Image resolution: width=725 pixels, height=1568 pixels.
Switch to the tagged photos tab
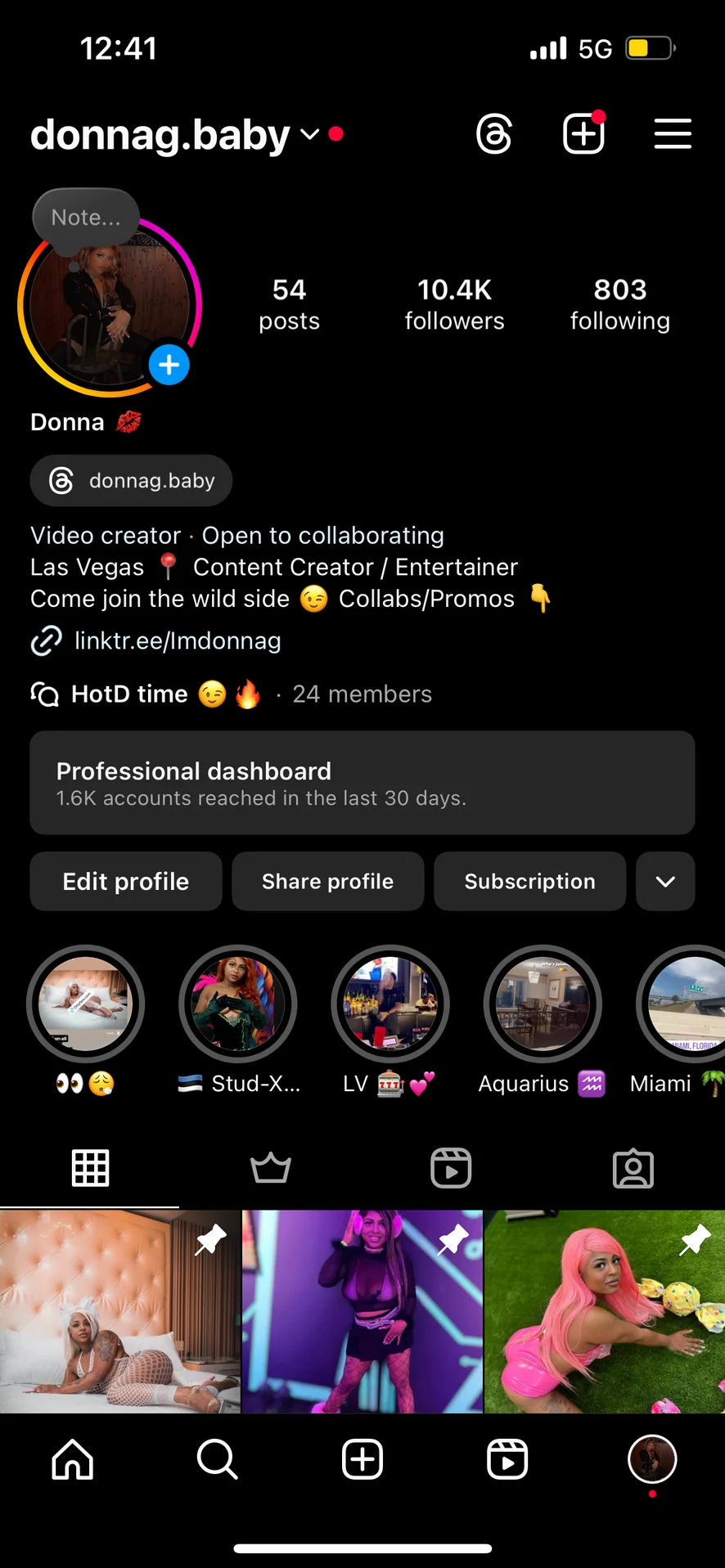633,1168
